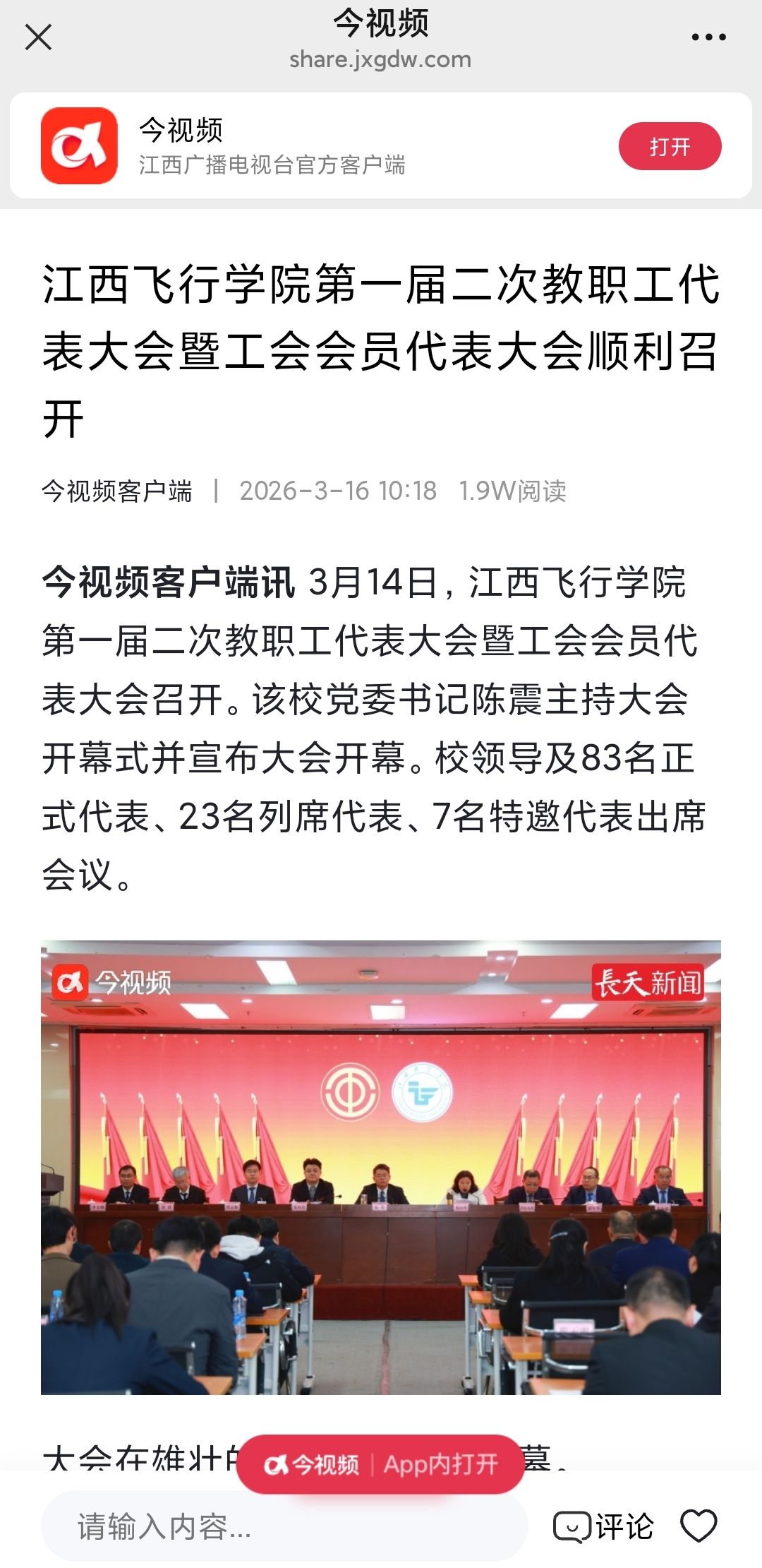Open the article in app via App内打开
Screen dimensions: 762x1568
[x=381, y=1464]
